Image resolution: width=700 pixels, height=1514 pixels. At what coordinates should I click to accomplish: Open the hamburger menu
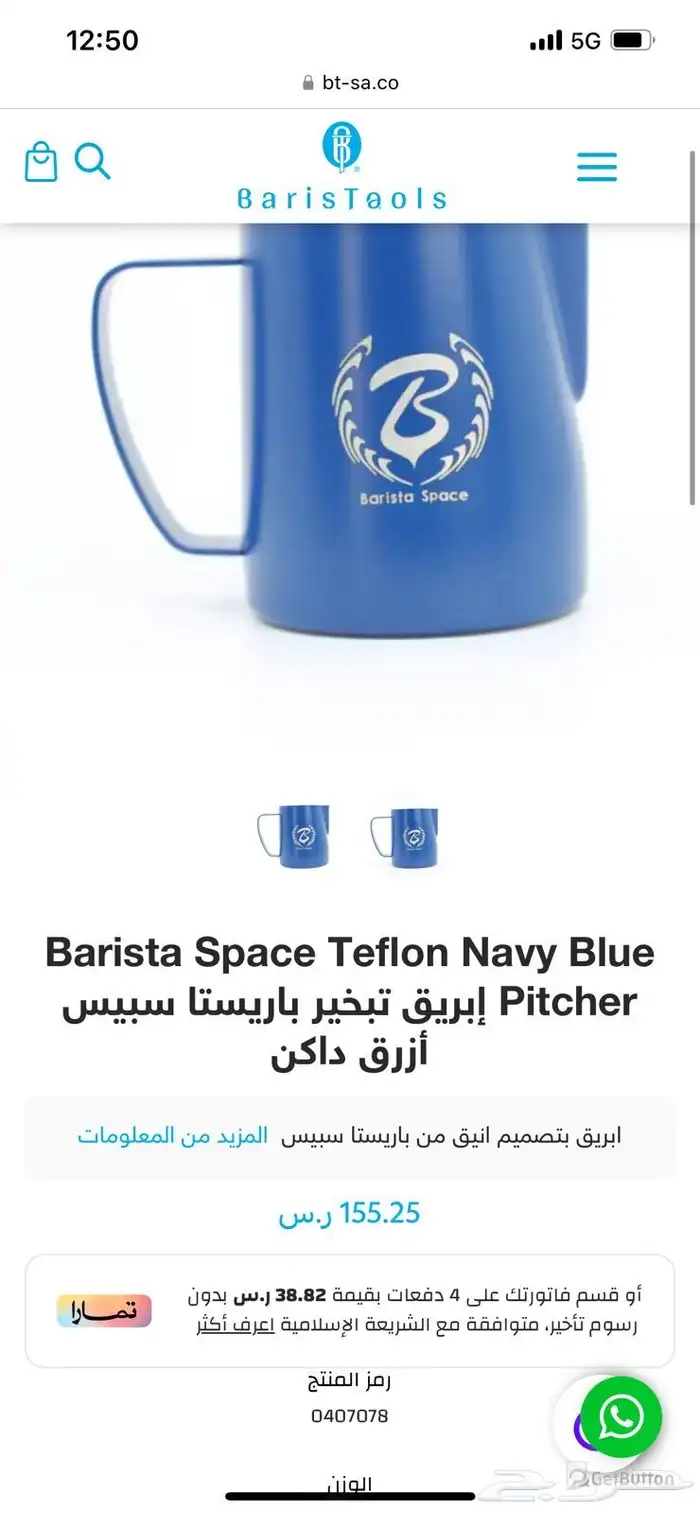[597, 166]
